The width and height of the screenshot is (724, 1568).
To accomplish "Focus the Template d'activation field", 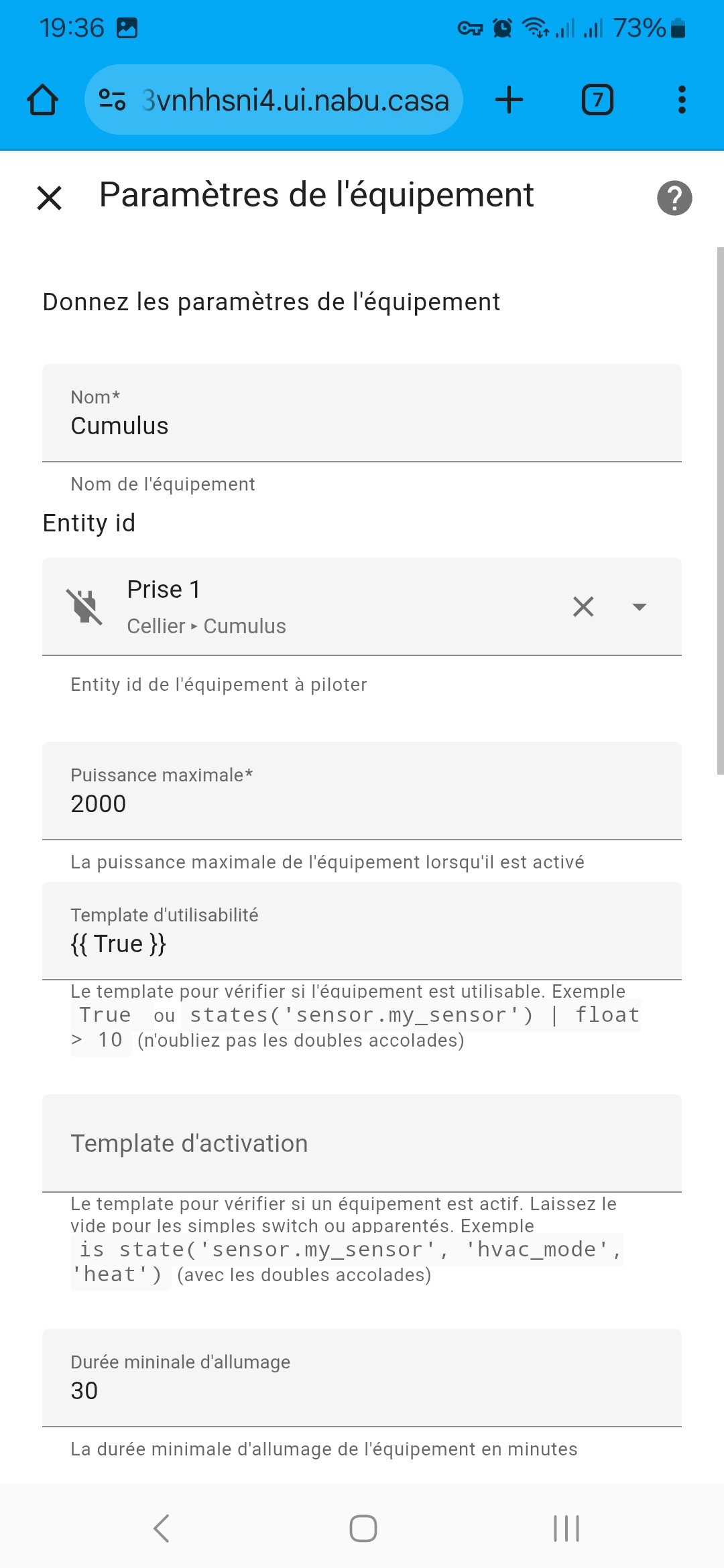I will (362, 1143).
